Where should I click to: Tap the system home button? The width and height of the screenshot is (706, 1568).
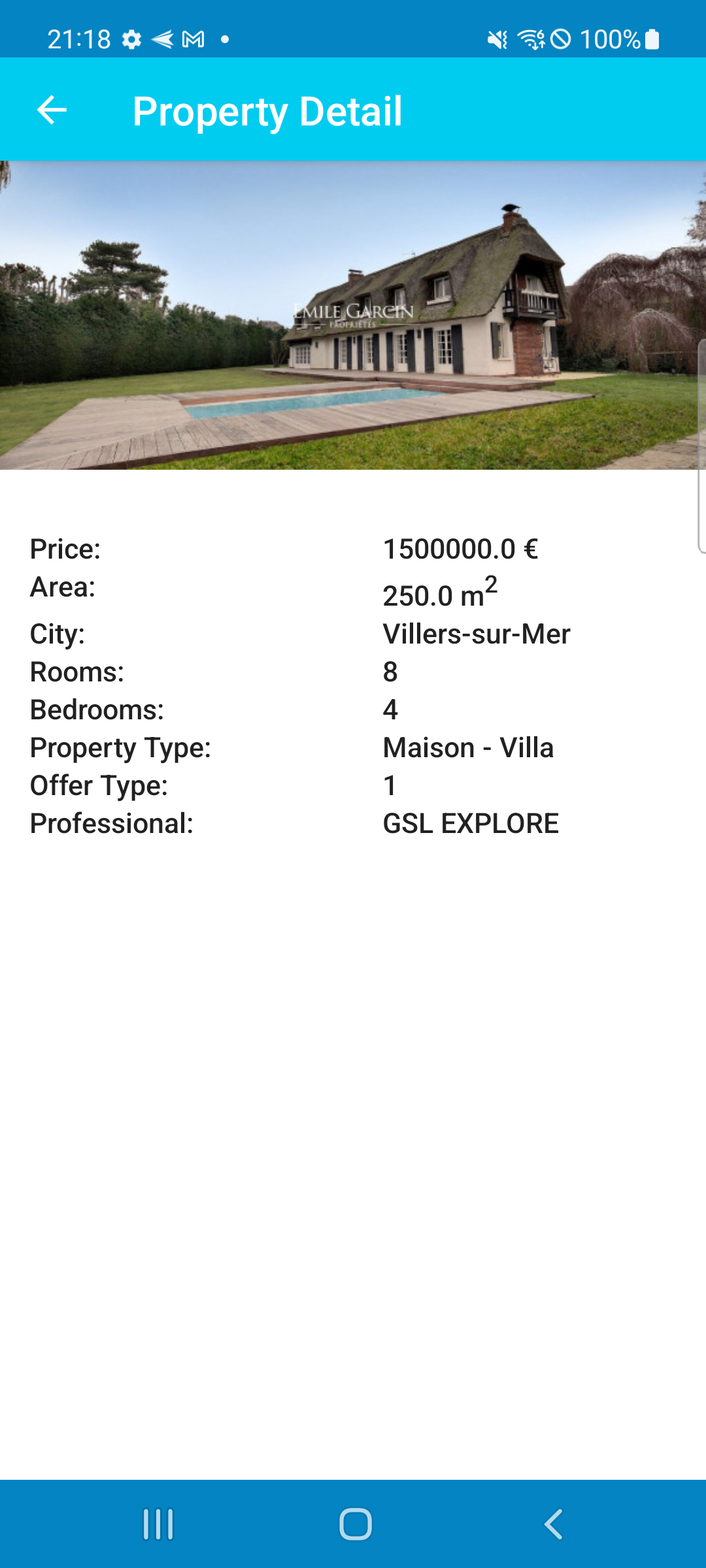355,1525
